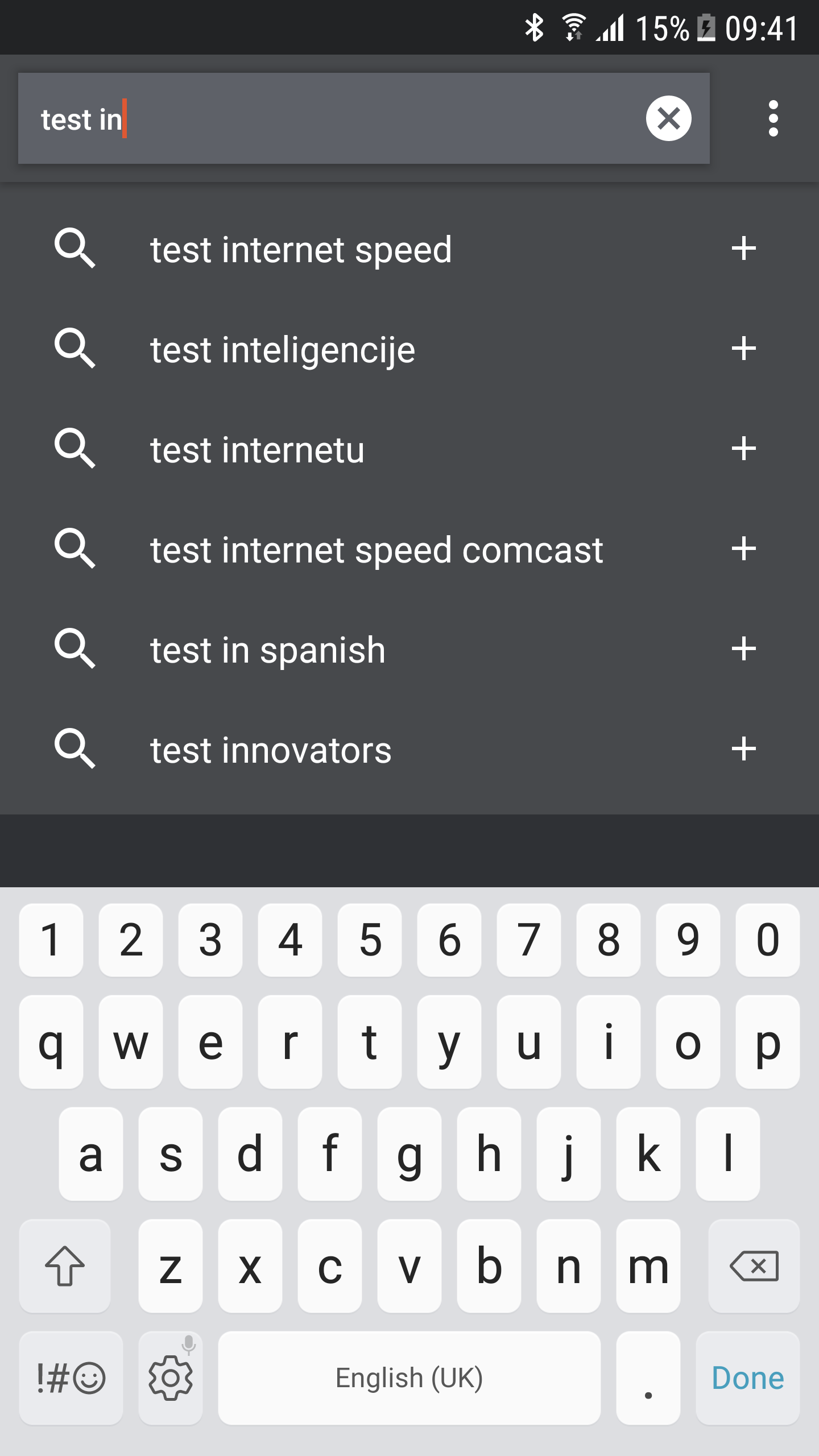Insert 'test internet speed' into search box via plus
Screen dimensions: 819x1456
click(x=743, y=249)
